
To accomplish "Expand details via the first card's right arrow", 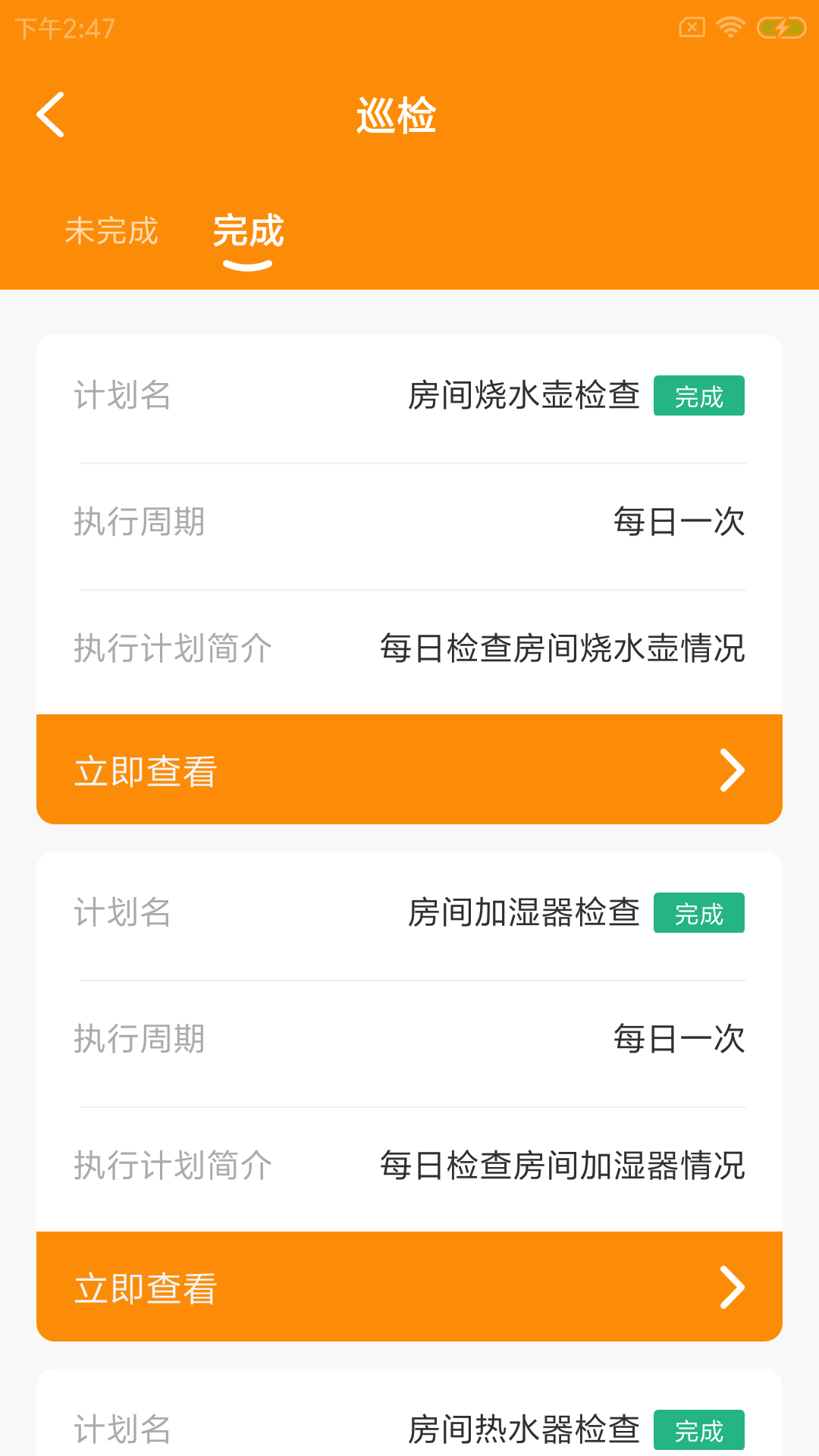I will tap(730, 769).
